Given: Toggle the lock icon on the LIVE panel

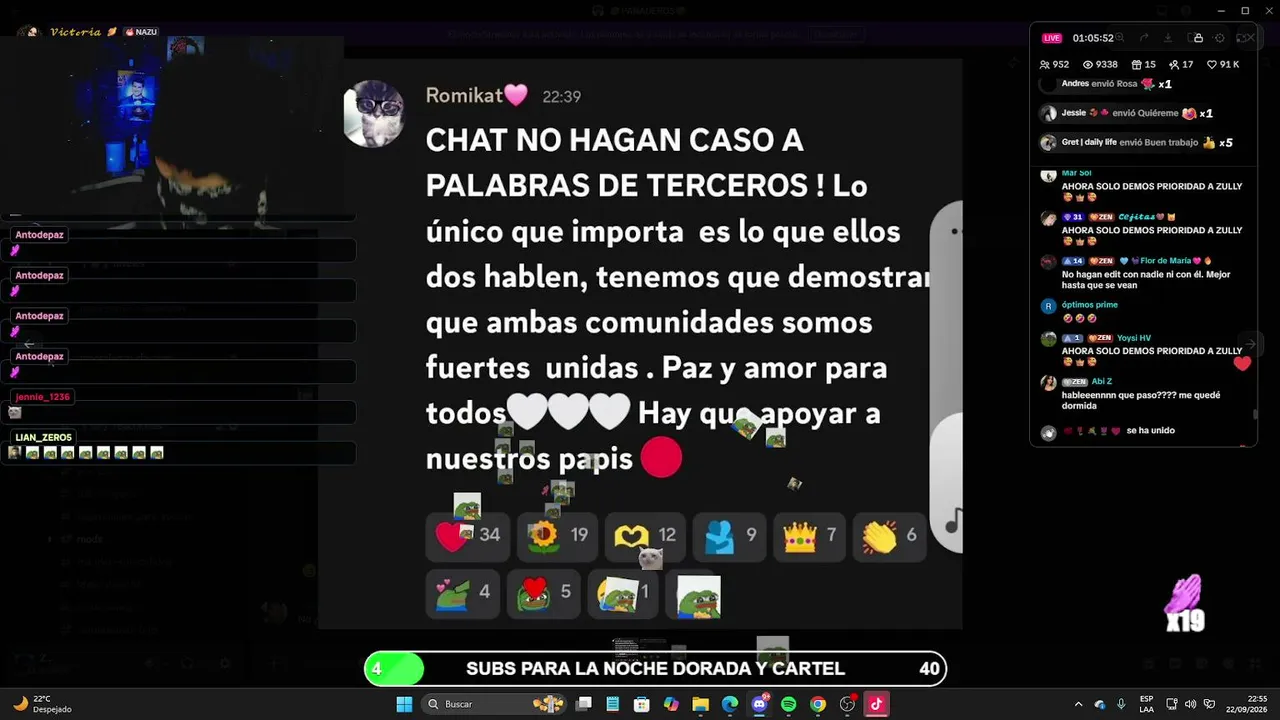Looking at the screenshot, I should [1198, 38].
